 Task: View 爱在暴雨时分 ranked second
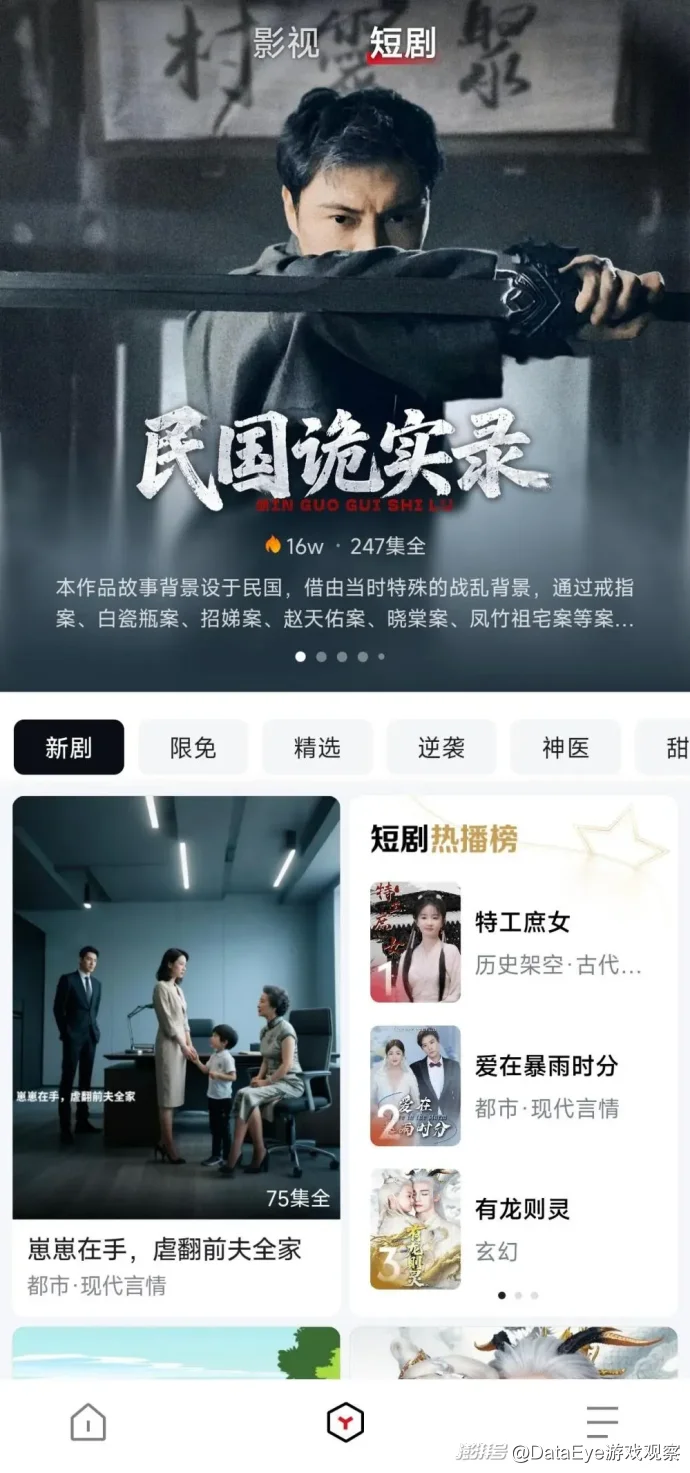tap(510, 1086)
